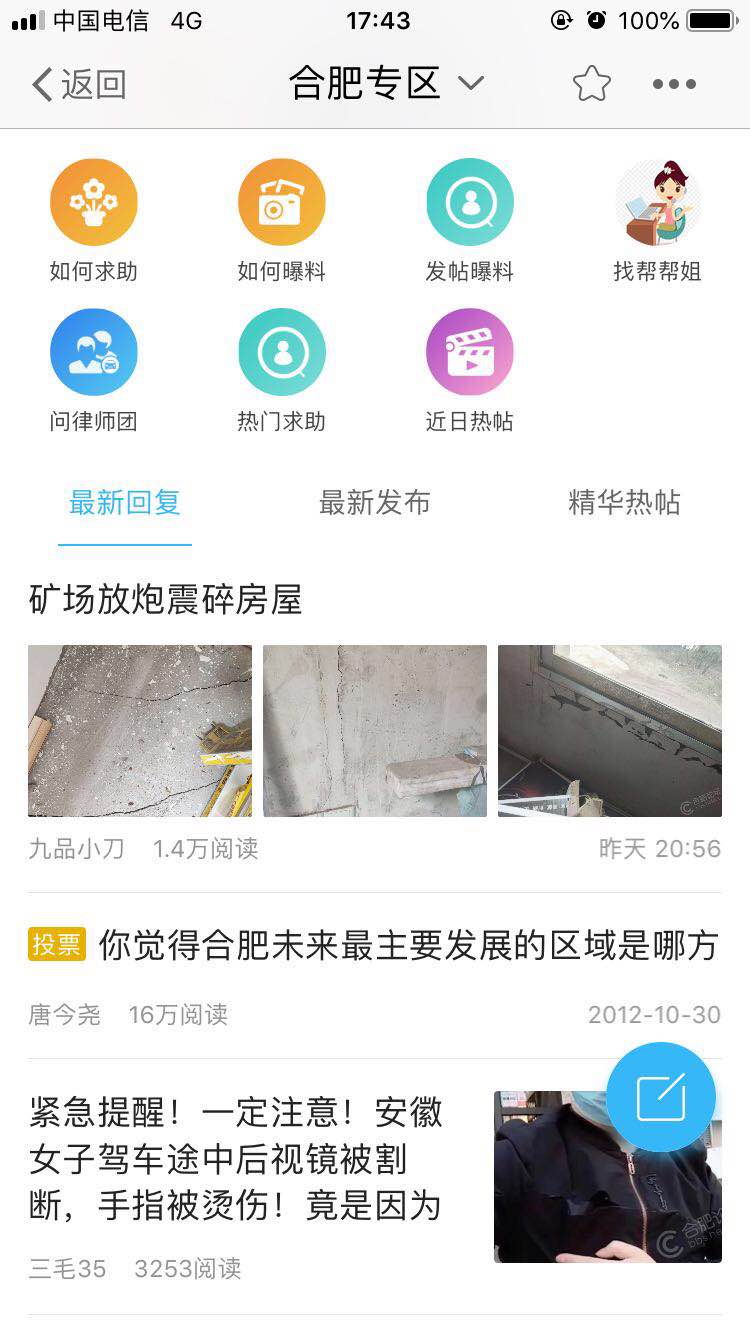The width and height of the screenshot is (750, 1334).
Task: Open the 如何曝料 camera icon
Action: (x=282, y=201)
